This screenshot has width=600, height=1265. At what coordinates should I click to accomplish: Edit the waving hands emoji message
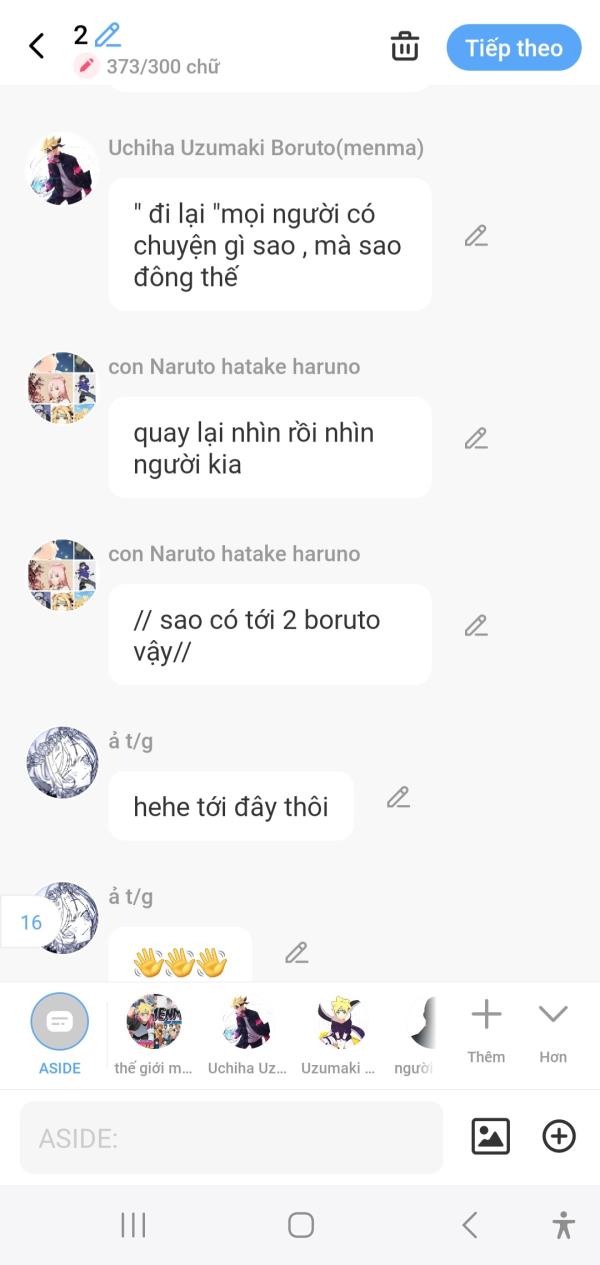(x=296, y=952)
